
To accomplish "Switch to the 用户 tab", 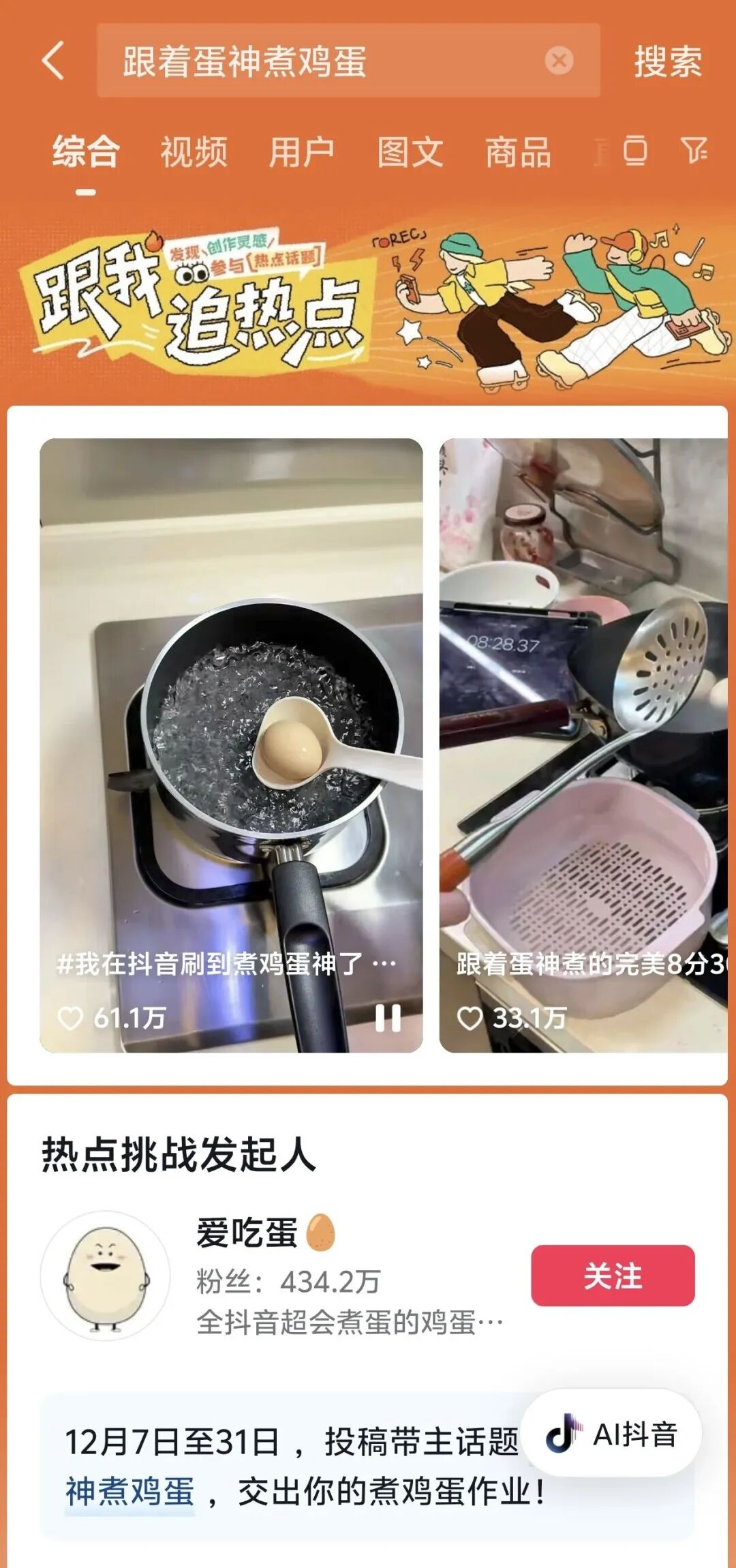I will [x=302, y=151].
